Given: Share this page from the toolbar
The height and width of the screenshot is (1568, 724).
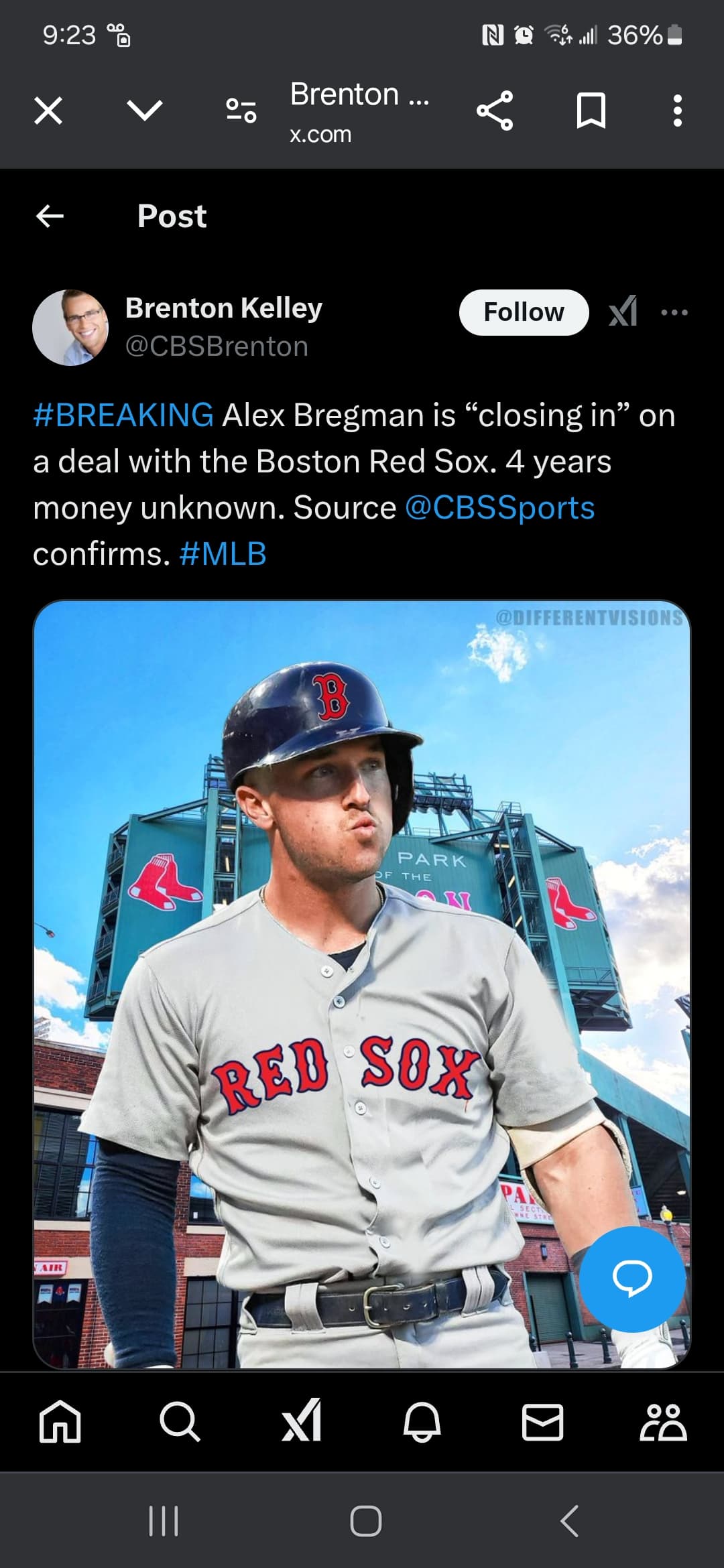Looking at the screenshot, I should pyautogui.click(x=495, y=111).
